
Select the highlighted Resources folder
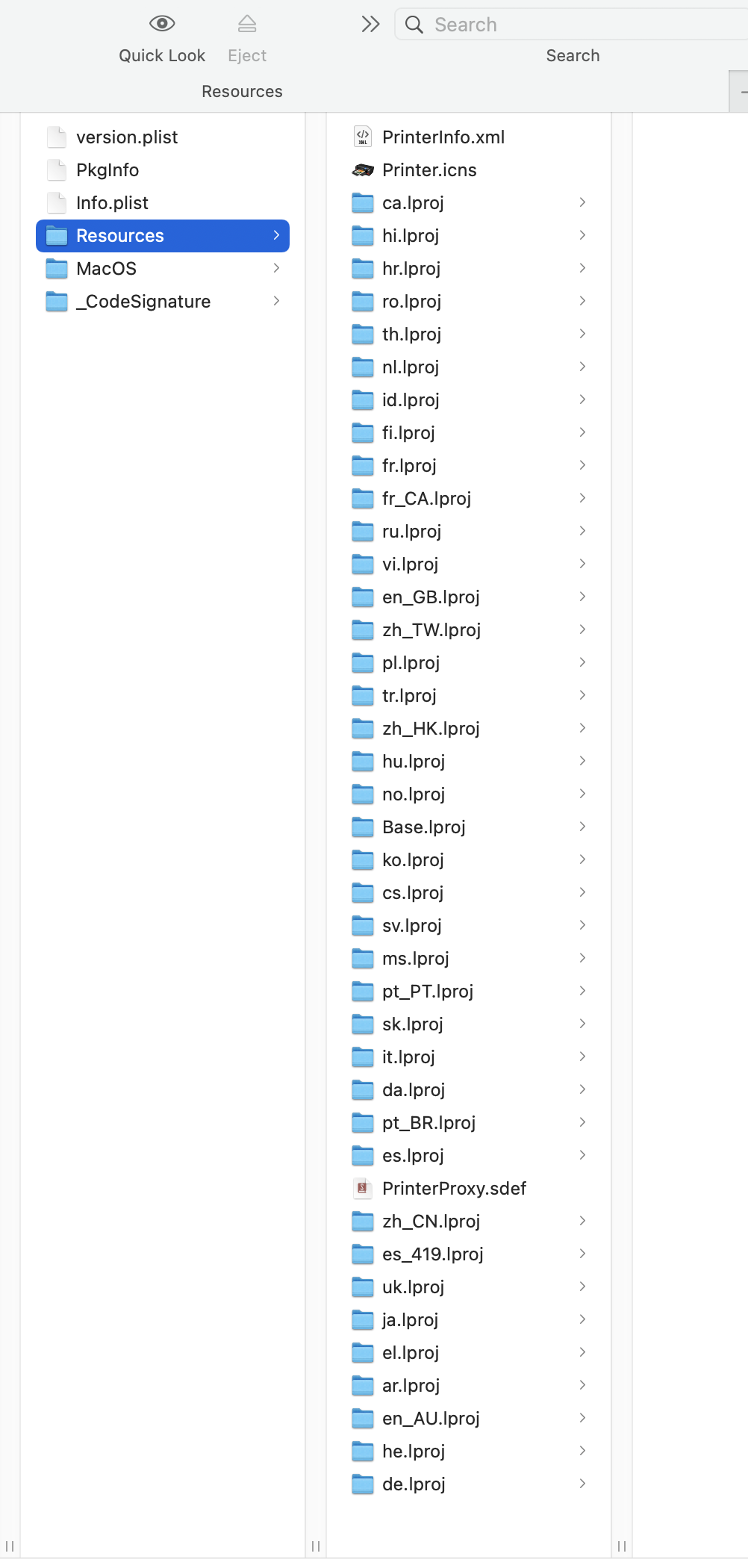coord(119,236)
